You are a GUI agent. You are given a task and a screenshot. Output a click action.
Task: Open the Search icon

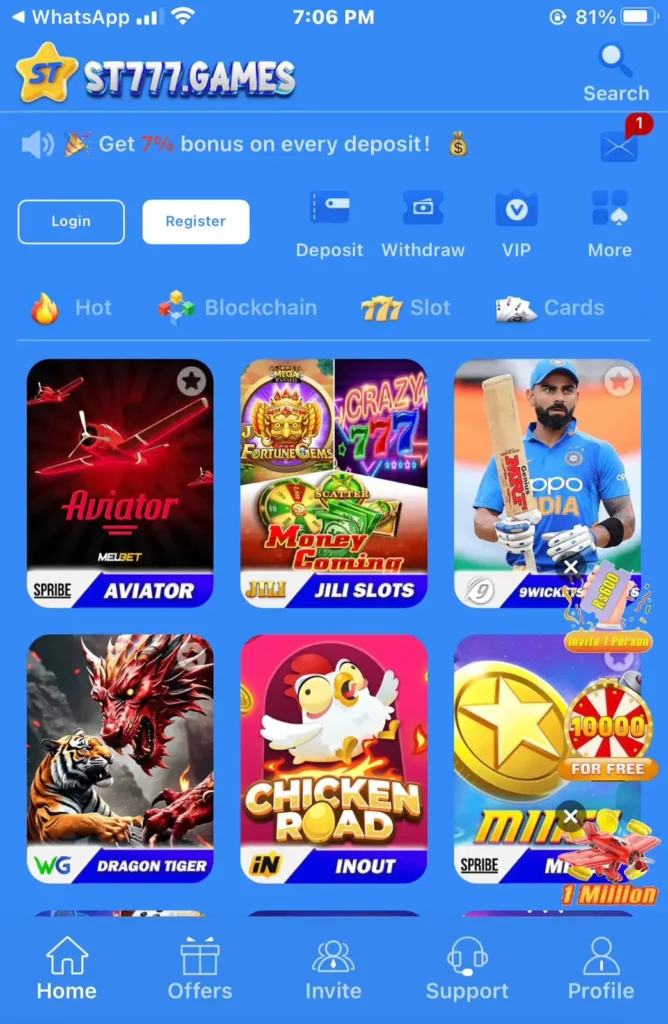tap(616, 72)
